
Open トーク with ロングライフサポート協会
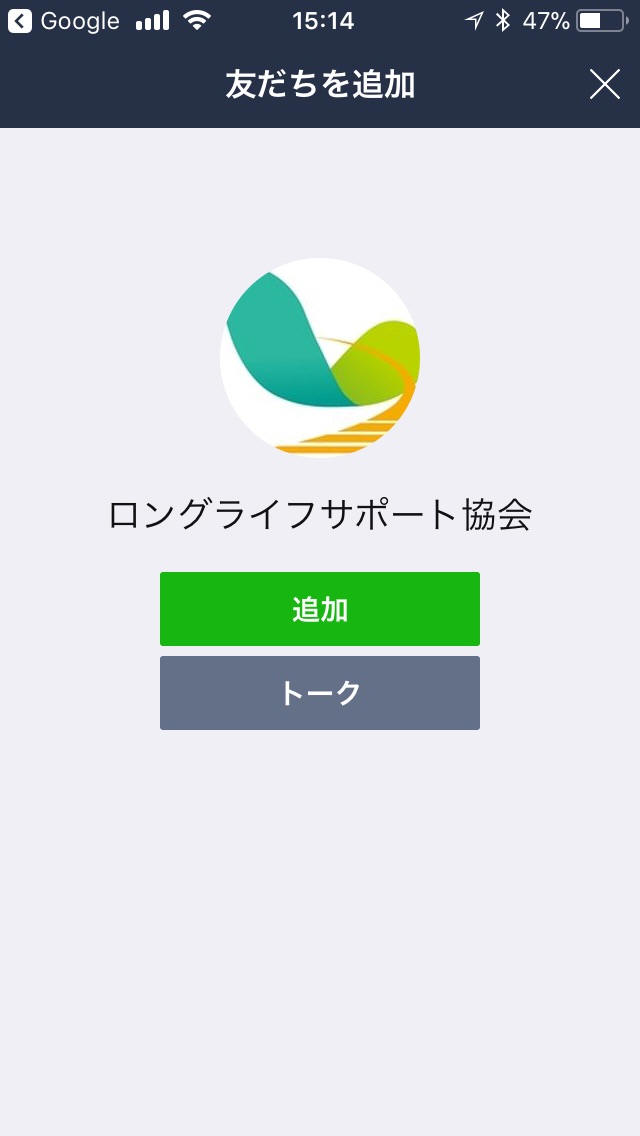coord(320,693)
